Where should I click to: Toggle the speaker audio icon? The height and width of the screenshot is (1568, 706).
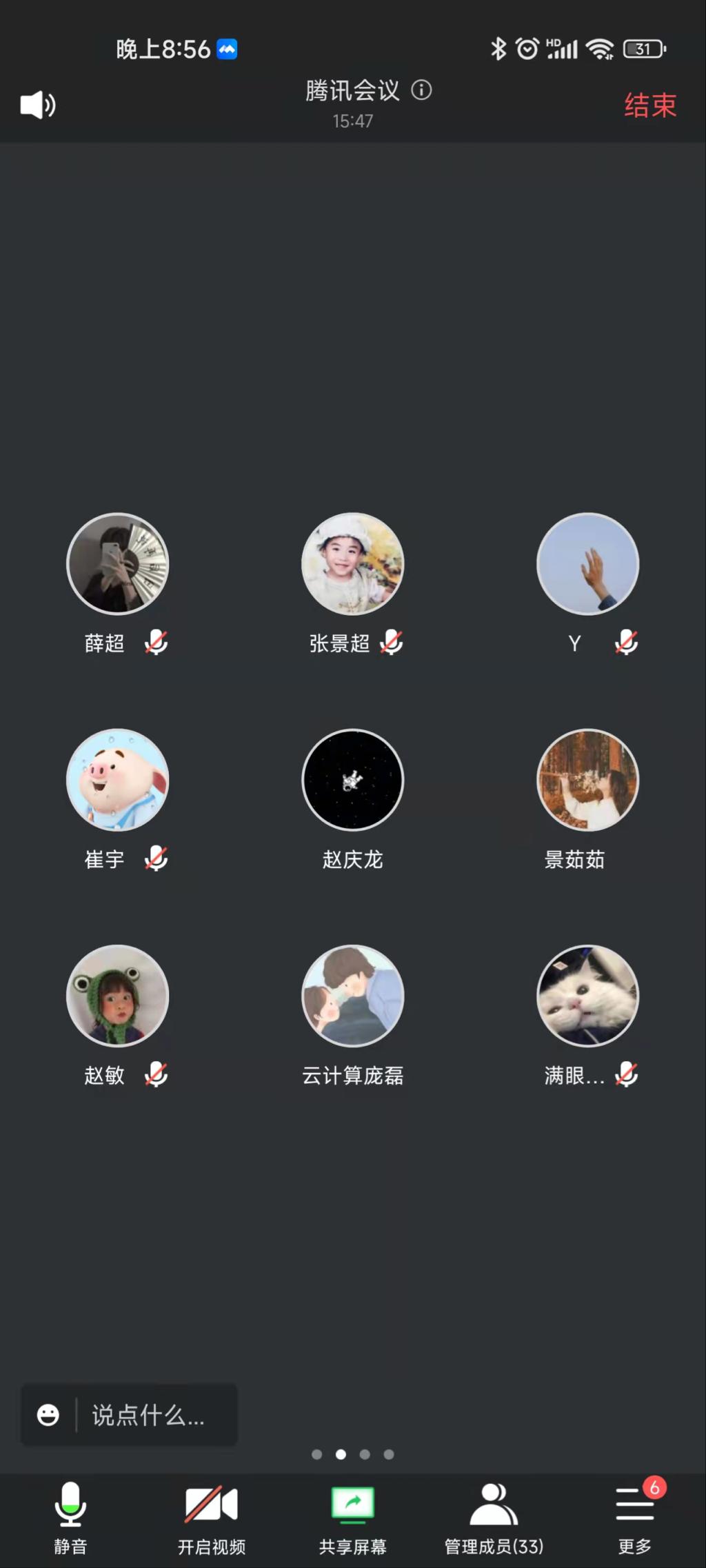[38, 105]
